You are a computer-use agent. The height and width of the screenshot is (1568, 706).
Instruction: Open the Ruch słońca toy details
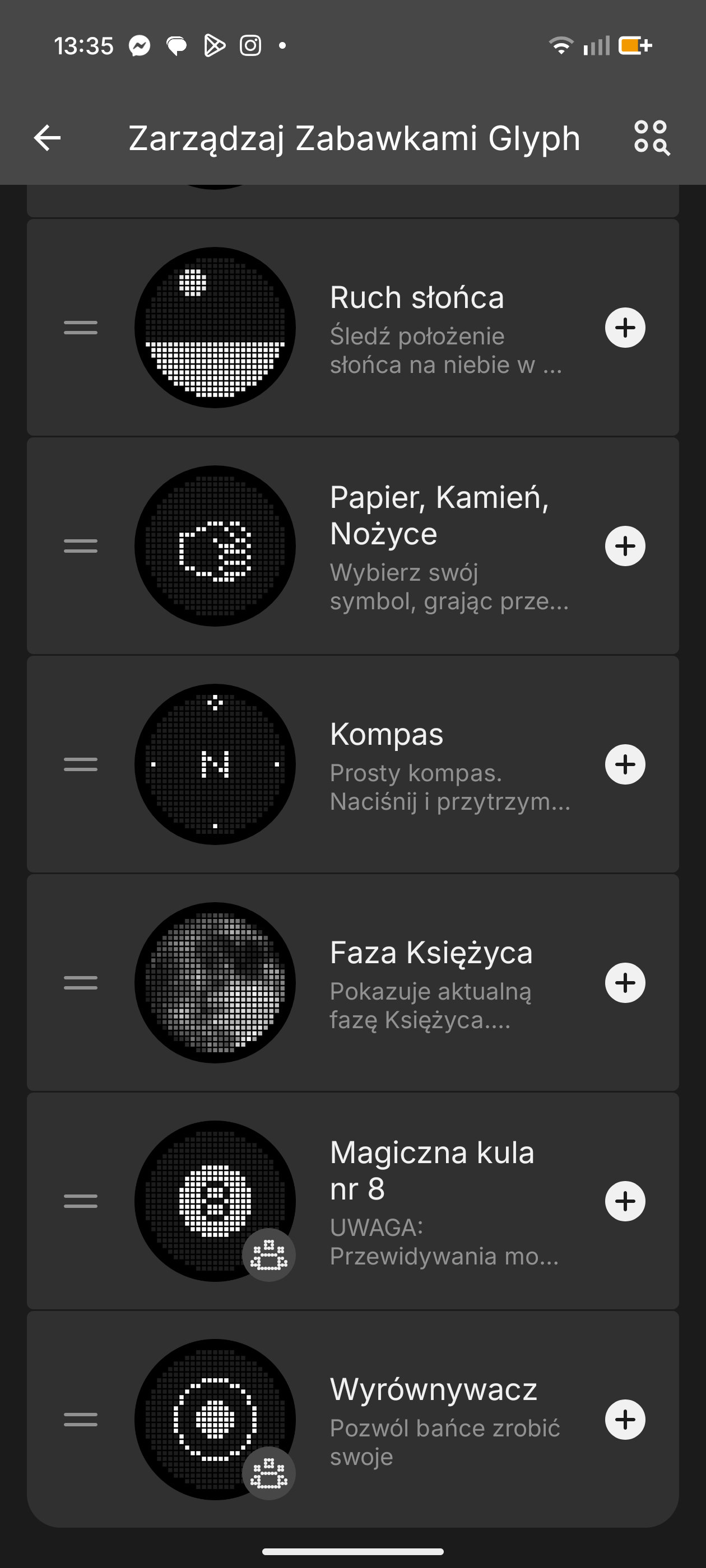tap(417, 328)
